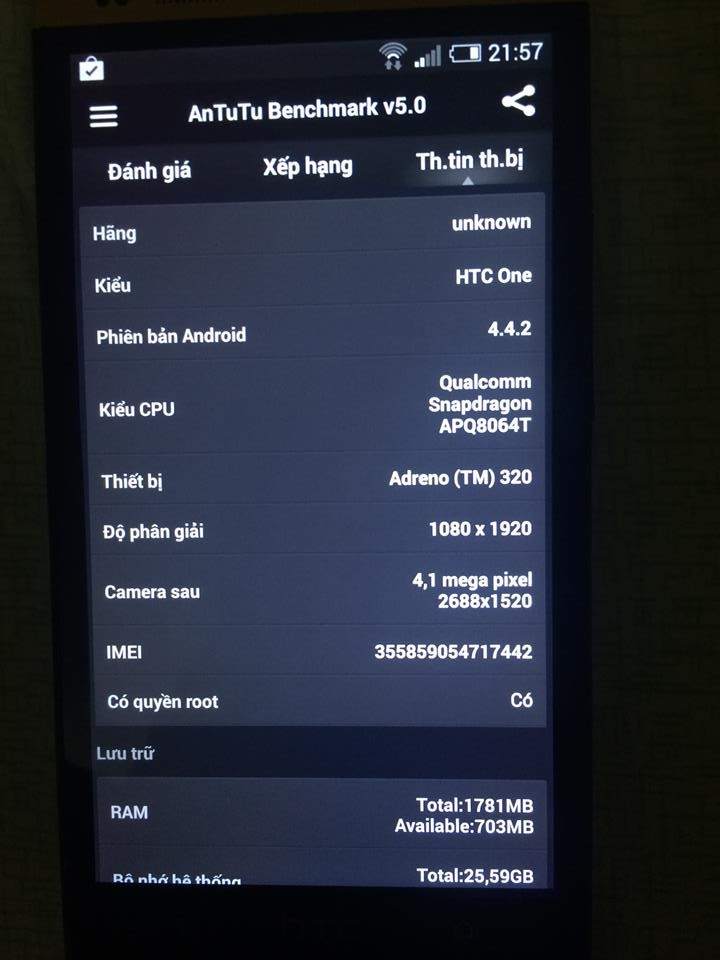720x960 pixels.
Task: Switch to the Đánh giá tab
Action: 149,171
